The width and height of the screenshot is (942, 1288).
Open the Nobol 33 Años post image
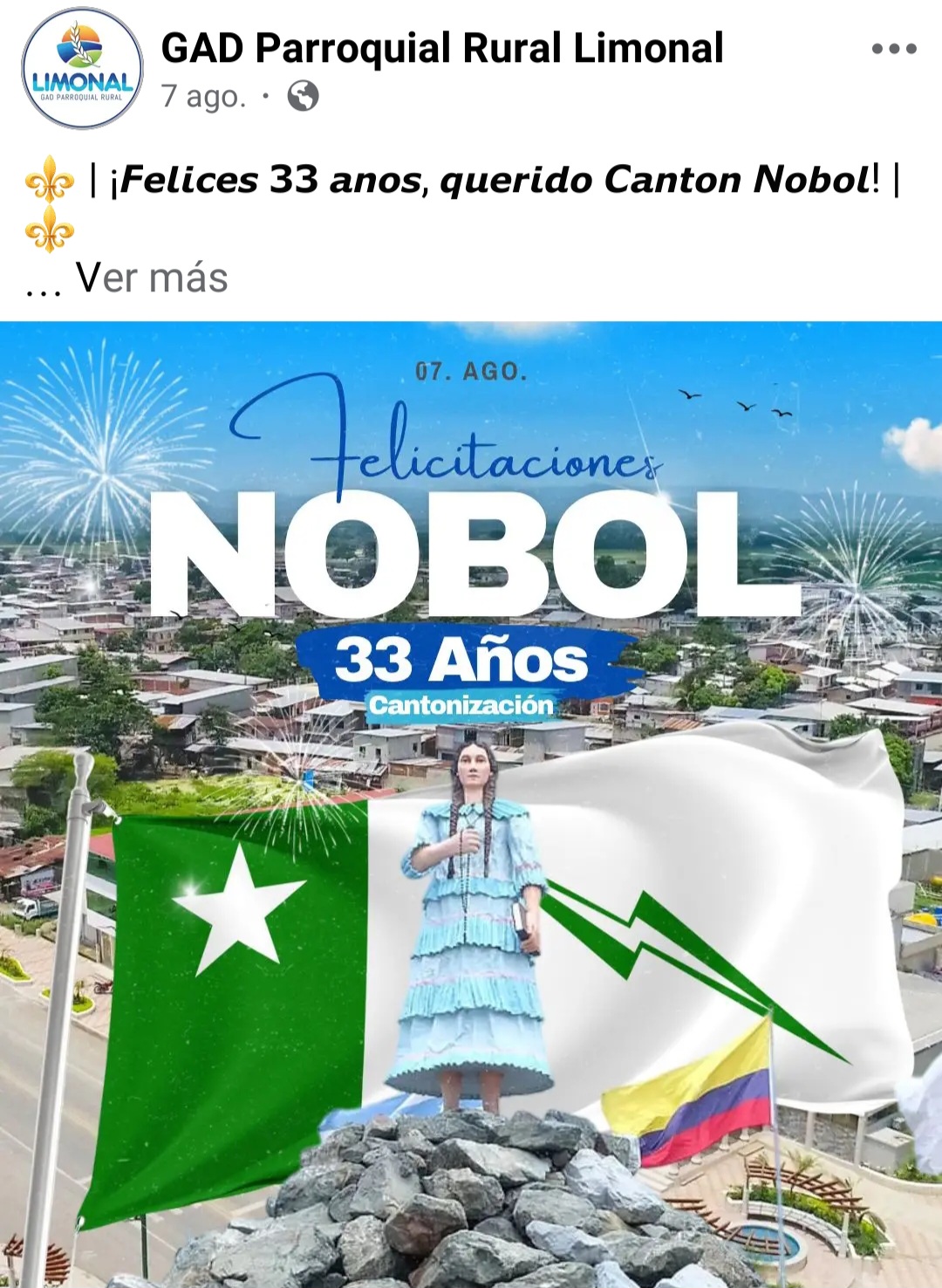[471, 803]
